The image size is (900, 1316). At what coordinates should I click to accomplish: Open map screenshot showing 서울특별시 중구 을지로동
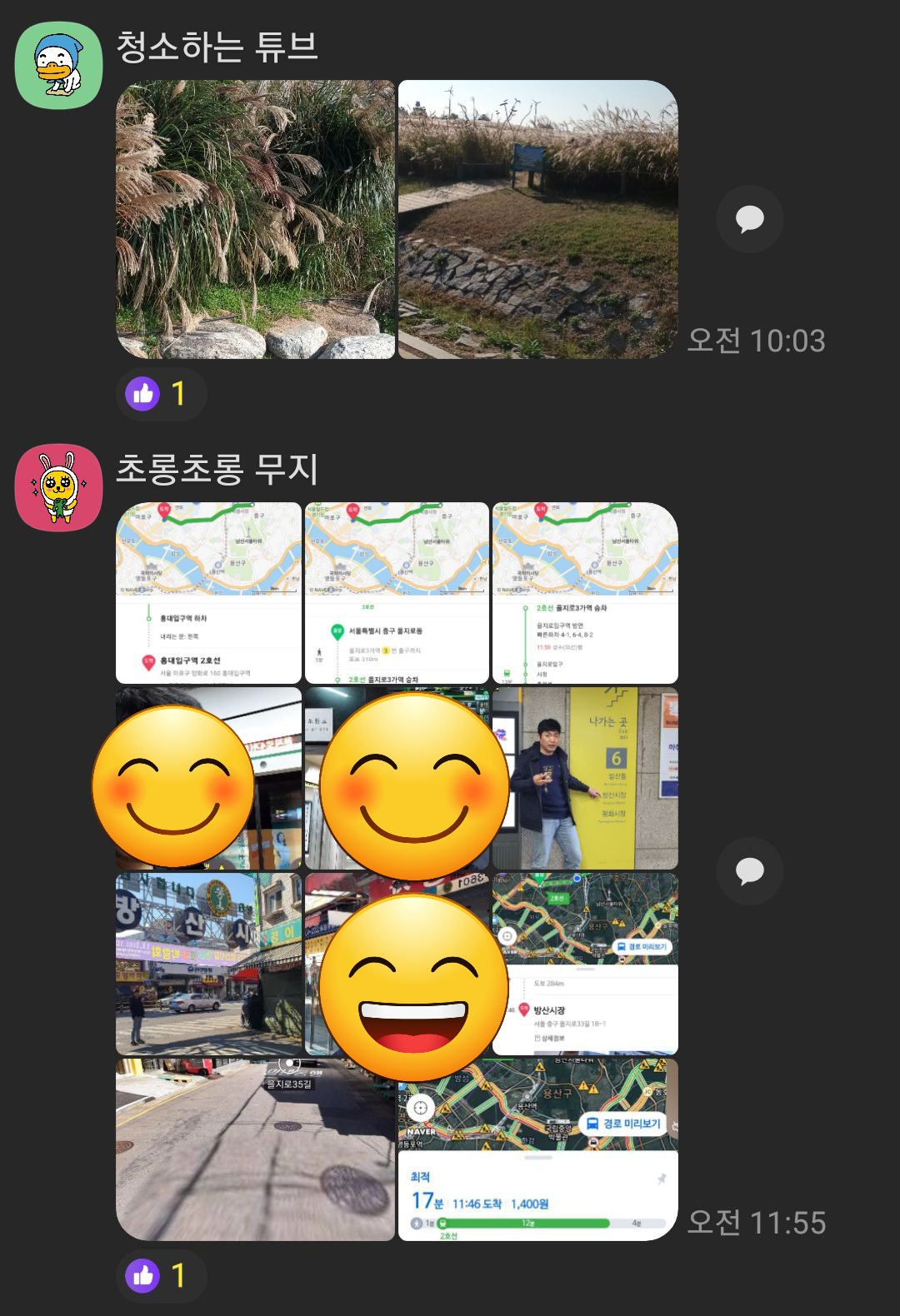click(x=397, y=593)
